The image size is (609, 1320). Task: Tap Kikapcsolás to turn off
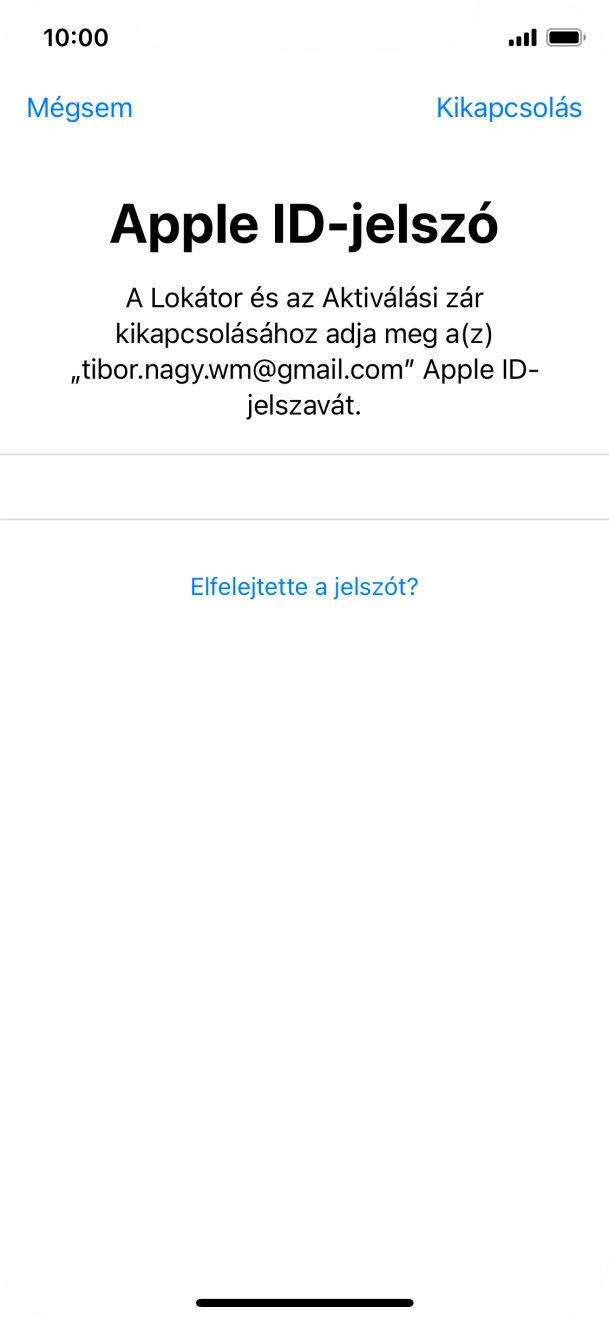[x=509, y=108]
